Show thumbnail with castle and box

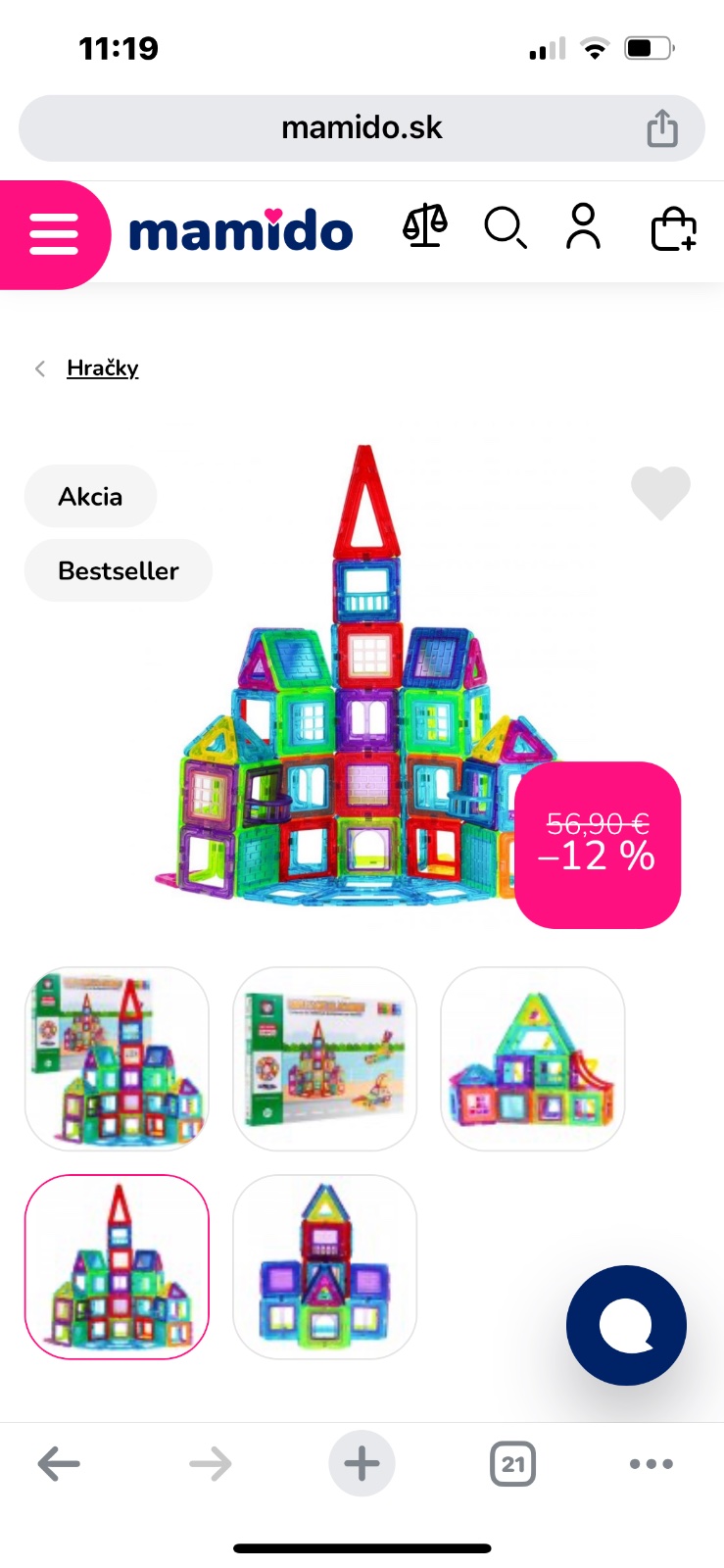point(117,1059)
